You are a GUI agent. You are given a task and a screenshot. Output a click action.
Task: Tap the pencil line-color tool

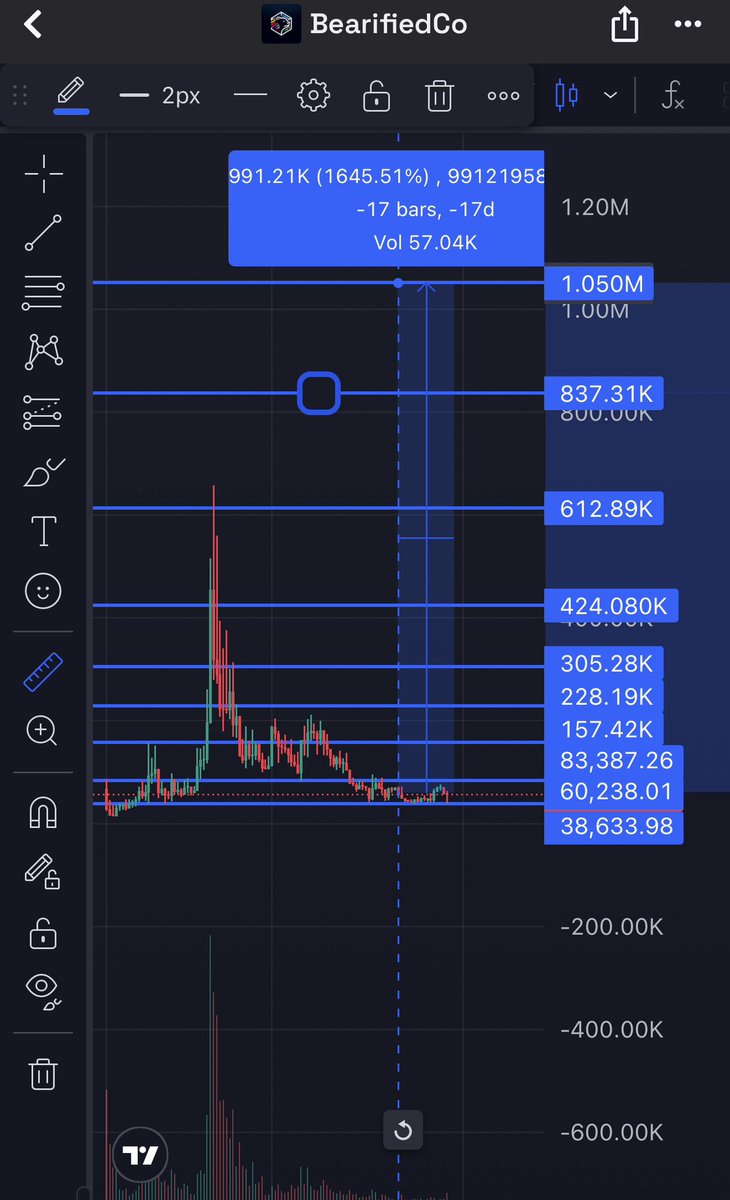coord(70,96)
